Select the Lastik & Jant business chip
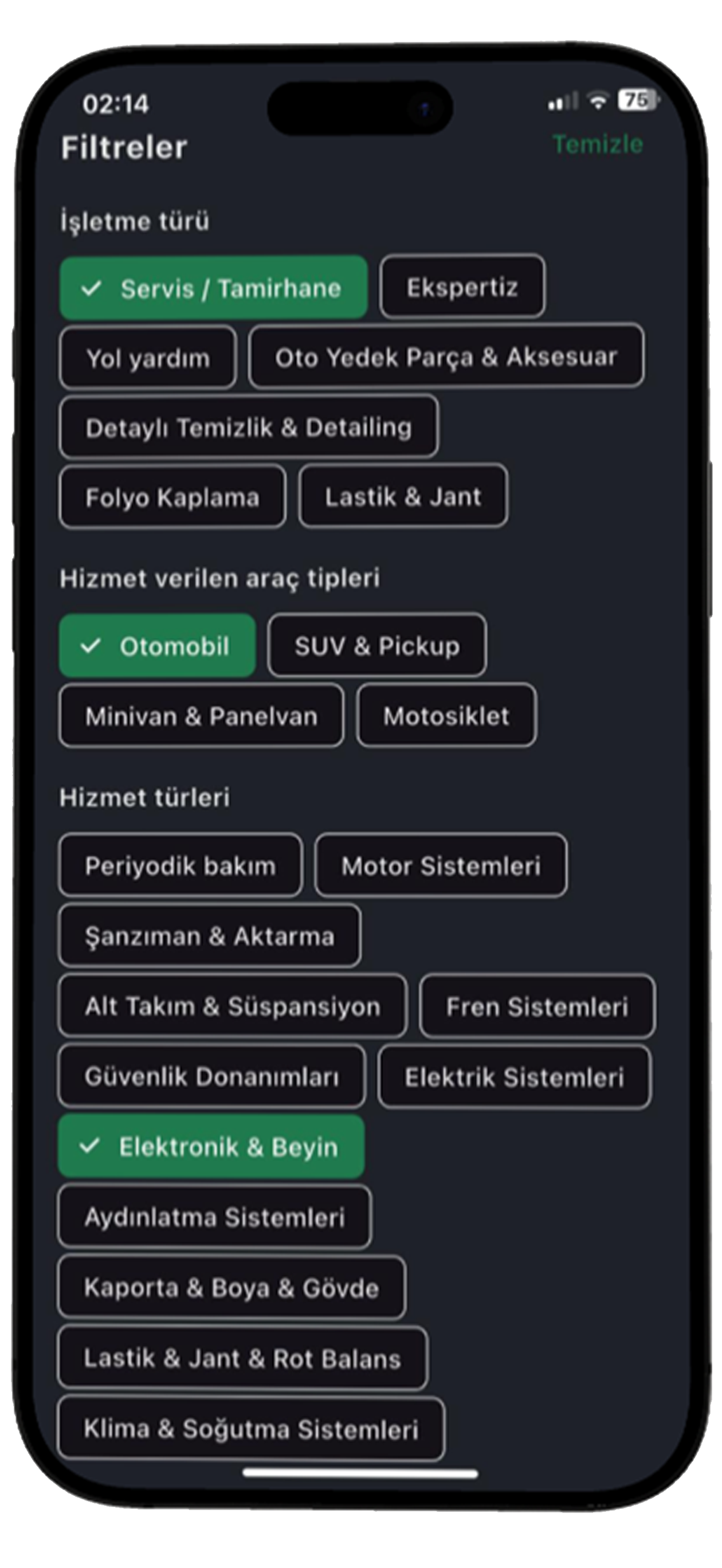 click(402, 496)
